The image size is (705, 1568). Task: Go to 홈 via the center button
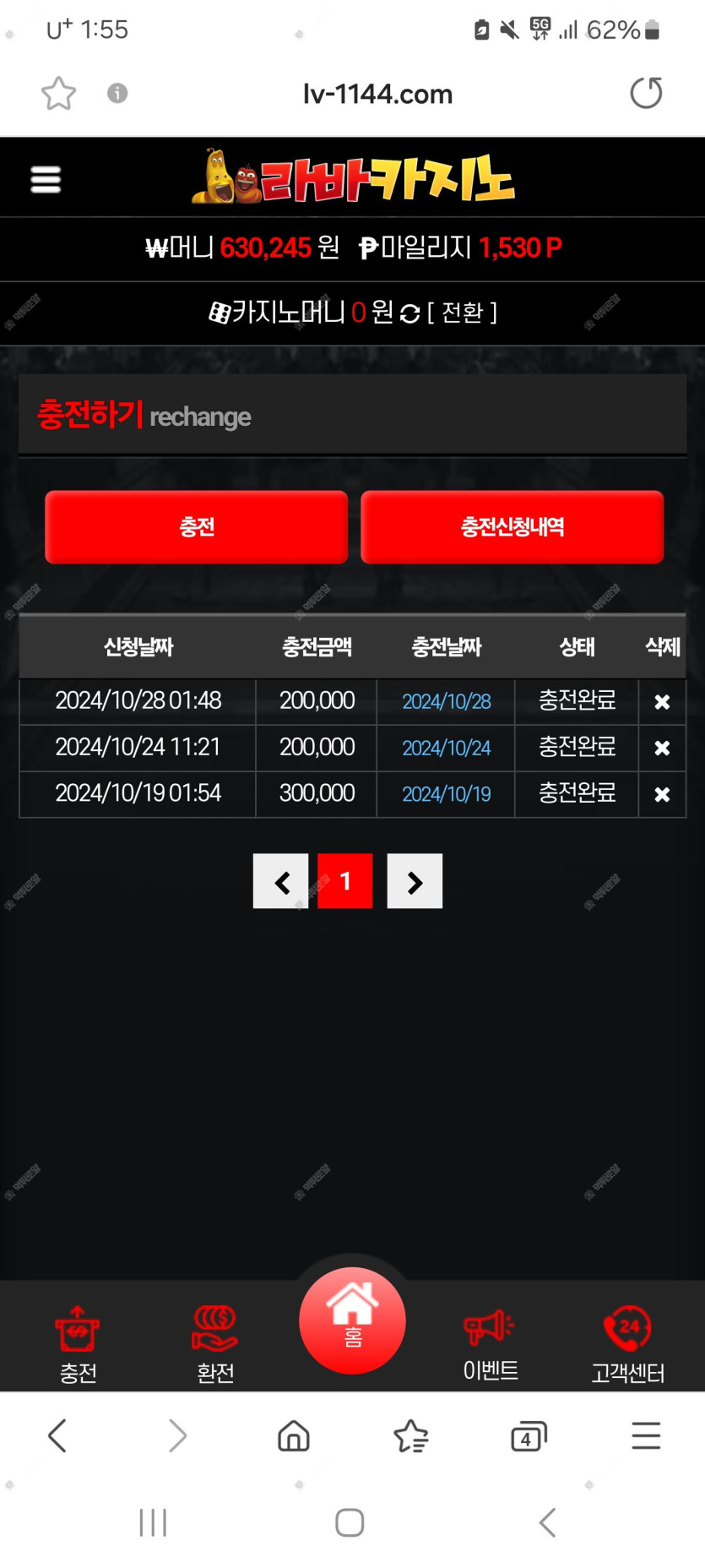tap(352, 1320)
